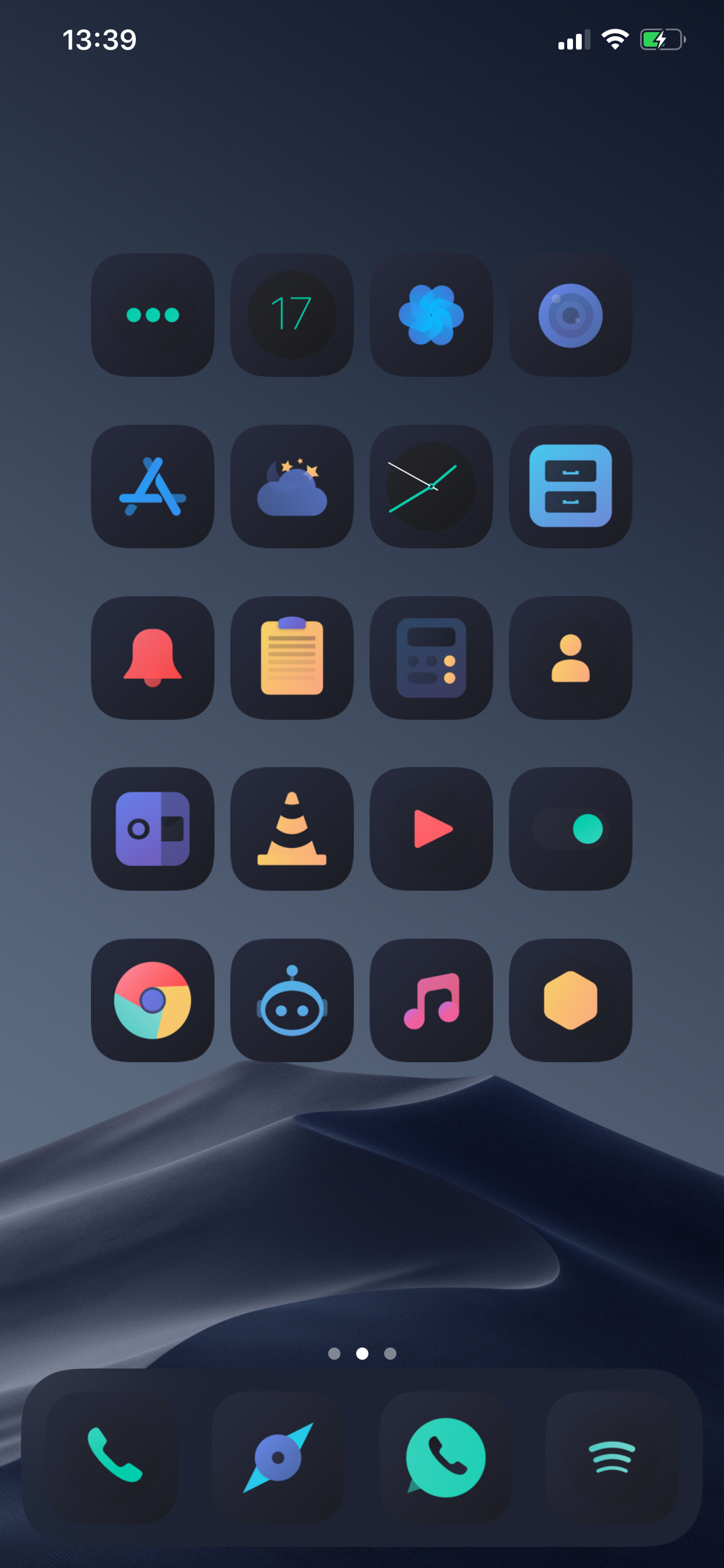Open the Messages app with three green dots
The image size is (724, 1568).
pos(152,314)
